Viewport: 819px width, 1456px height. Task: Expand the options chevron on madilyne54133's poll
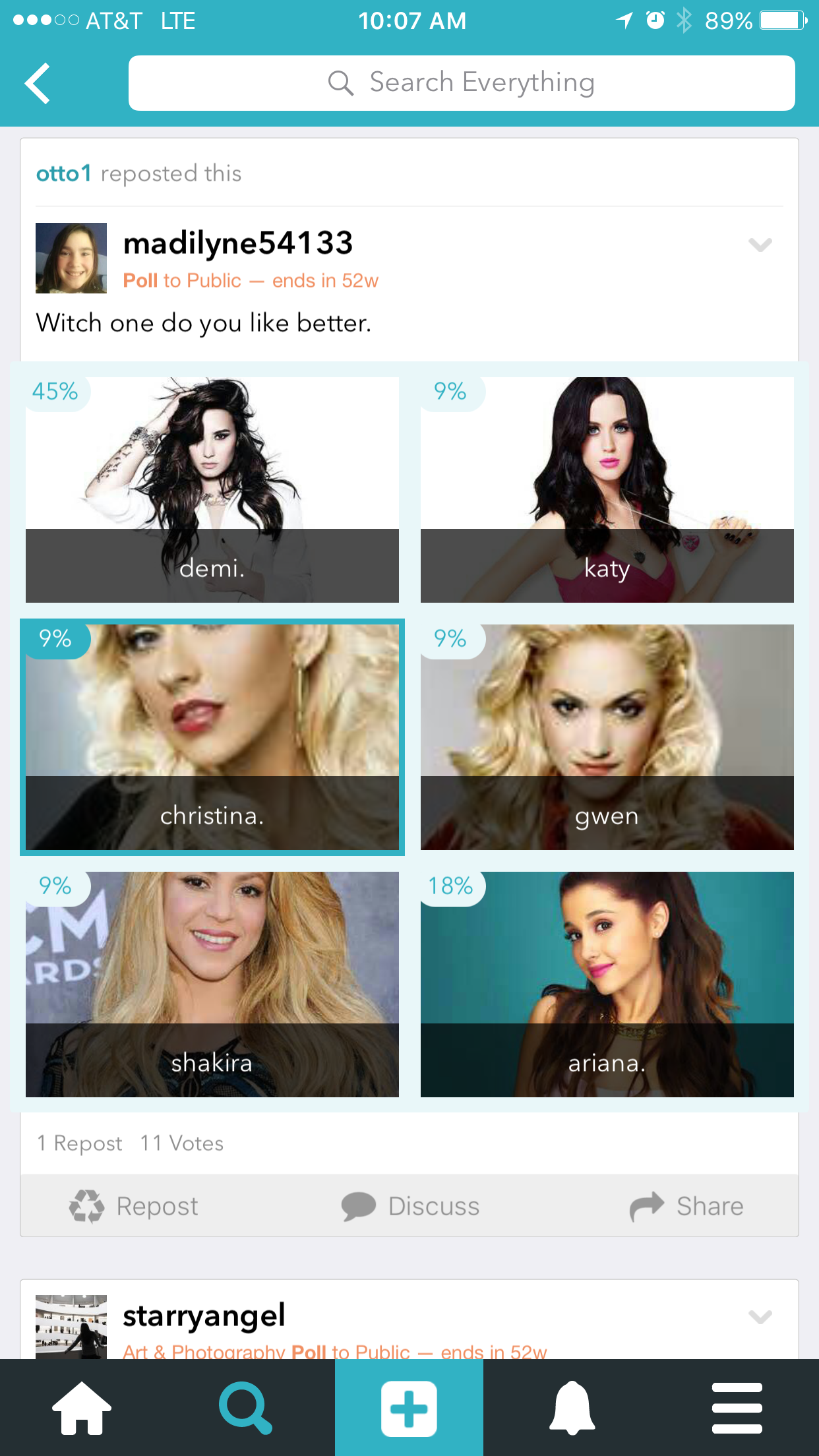click(x=760, y=245)
